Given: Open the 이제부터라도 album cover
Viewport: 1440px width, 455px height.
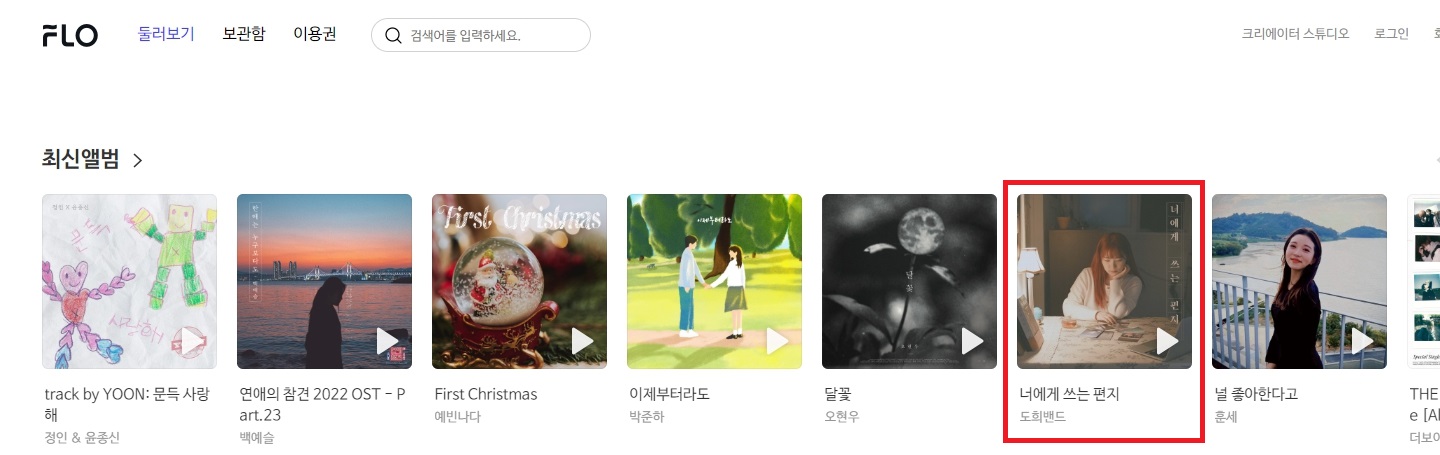Looking at the screenshot, I should [714, 270].
